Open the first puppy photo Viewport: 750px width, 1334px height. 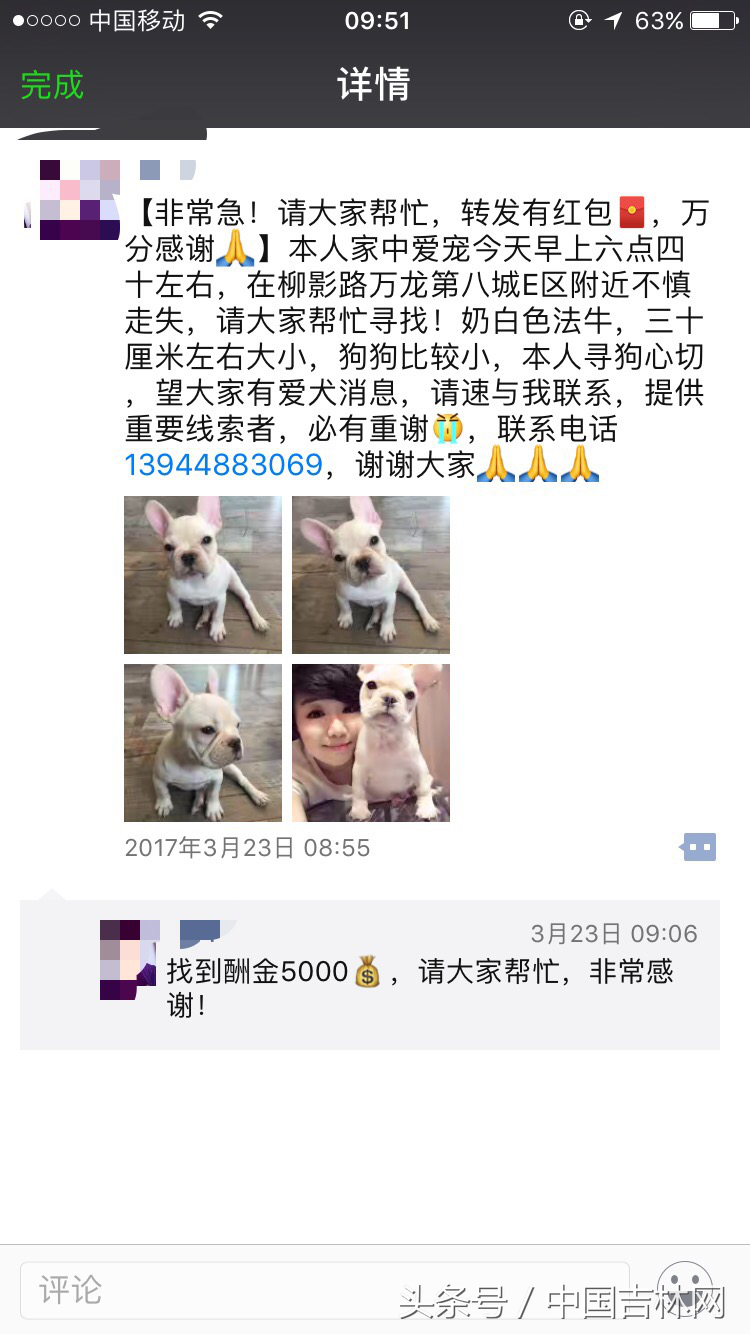point(203,575)
